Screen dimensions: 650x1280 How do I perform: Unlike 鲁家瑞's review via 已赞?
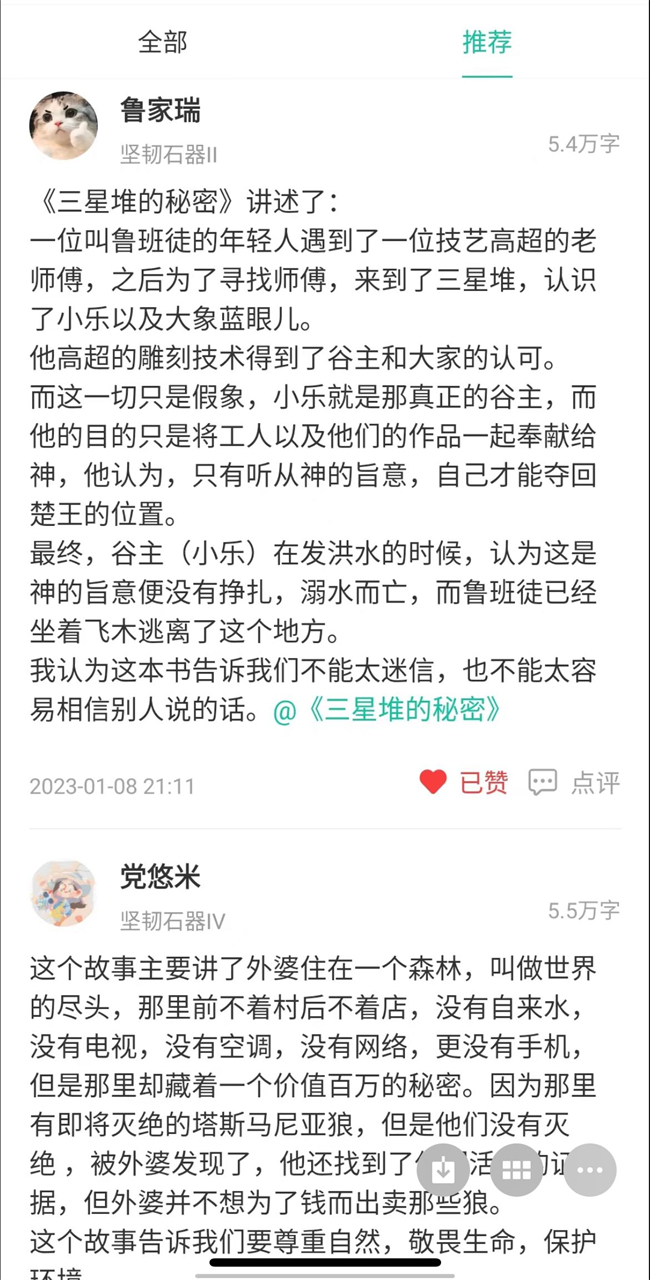[463, 782]
